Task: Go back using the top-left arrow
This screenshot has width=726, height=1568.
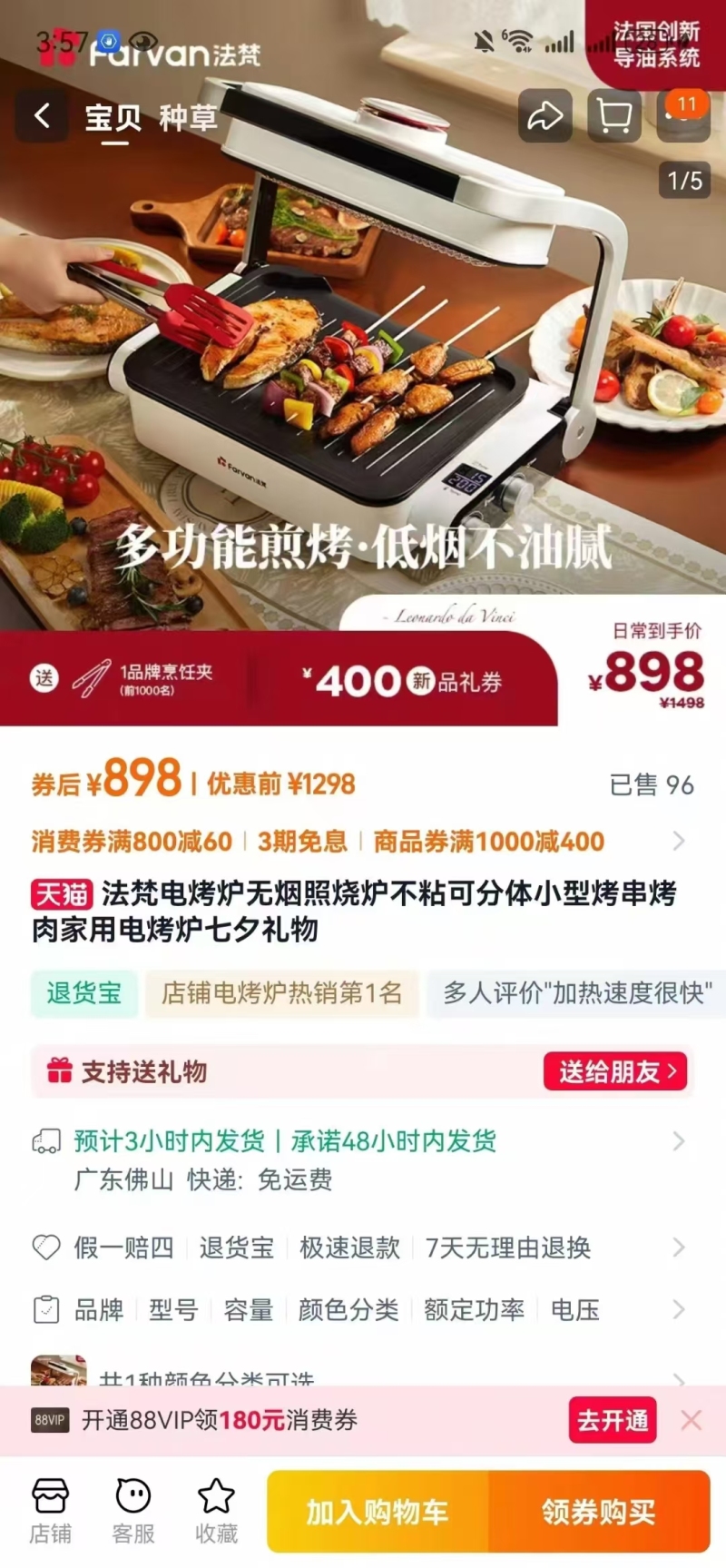Action: (42, 116)
